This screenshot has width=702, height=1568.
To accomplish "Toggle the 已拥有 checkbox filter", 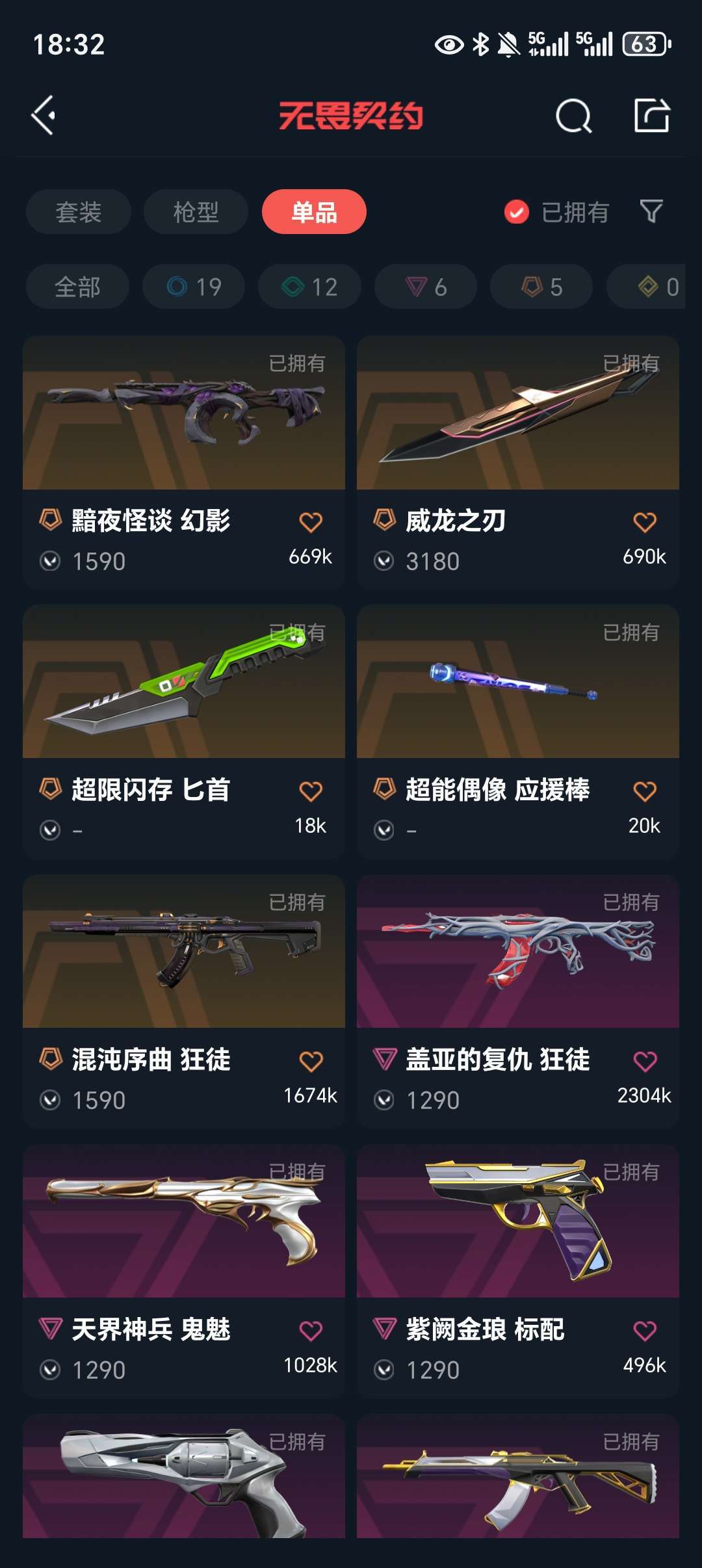I will [x=517, y=212].
